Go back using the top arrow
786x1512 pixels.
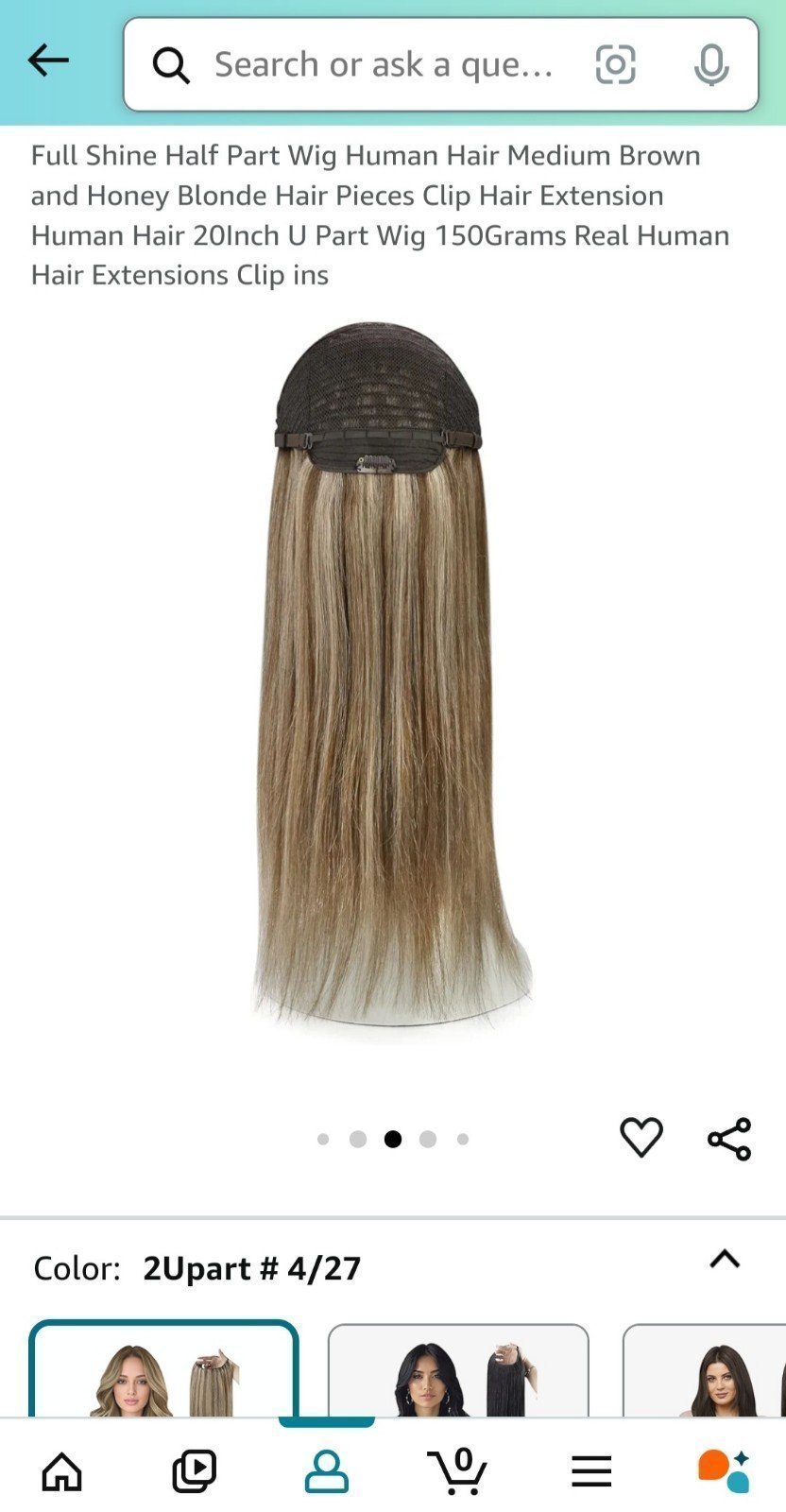pos(48,60)
